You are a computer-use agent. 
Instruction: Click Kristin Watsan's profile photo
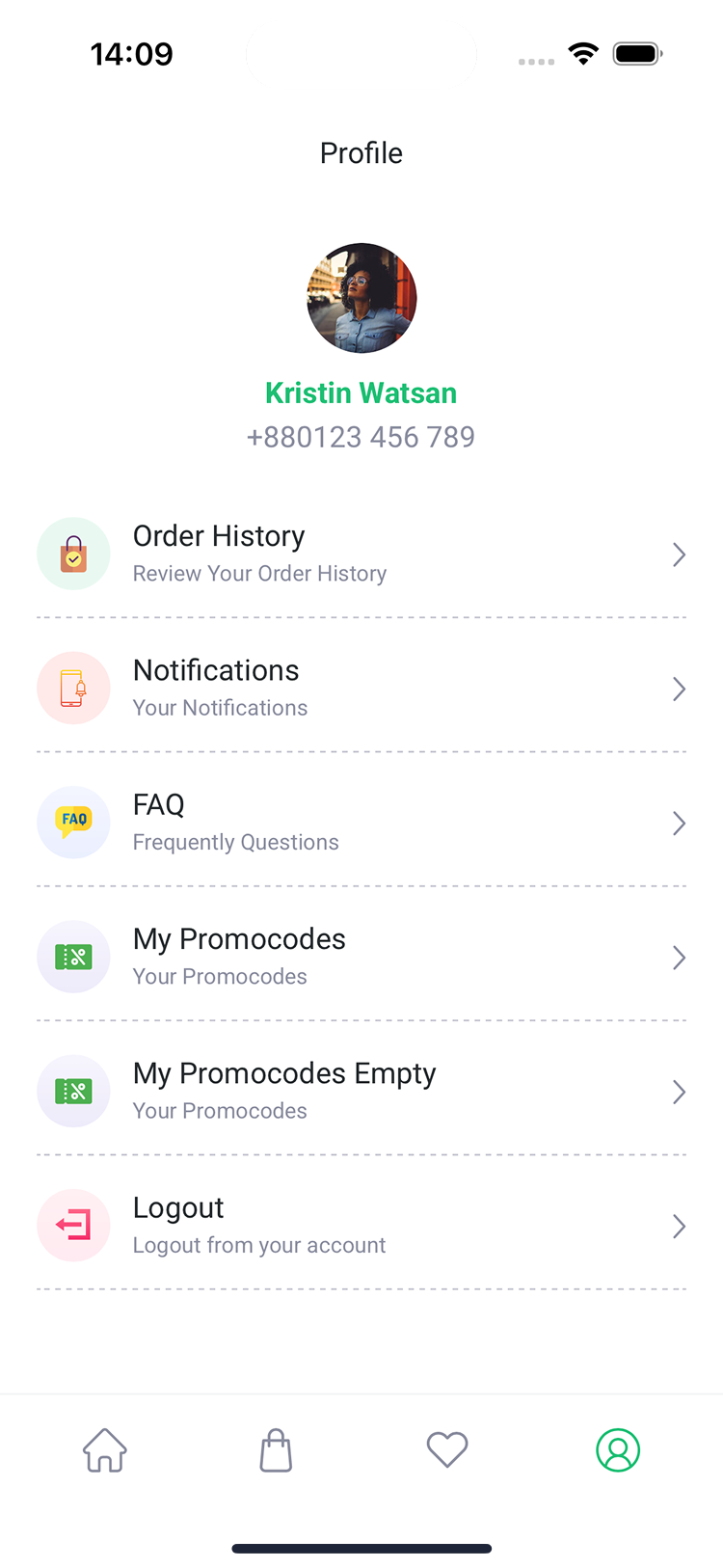tap(361, 297)
